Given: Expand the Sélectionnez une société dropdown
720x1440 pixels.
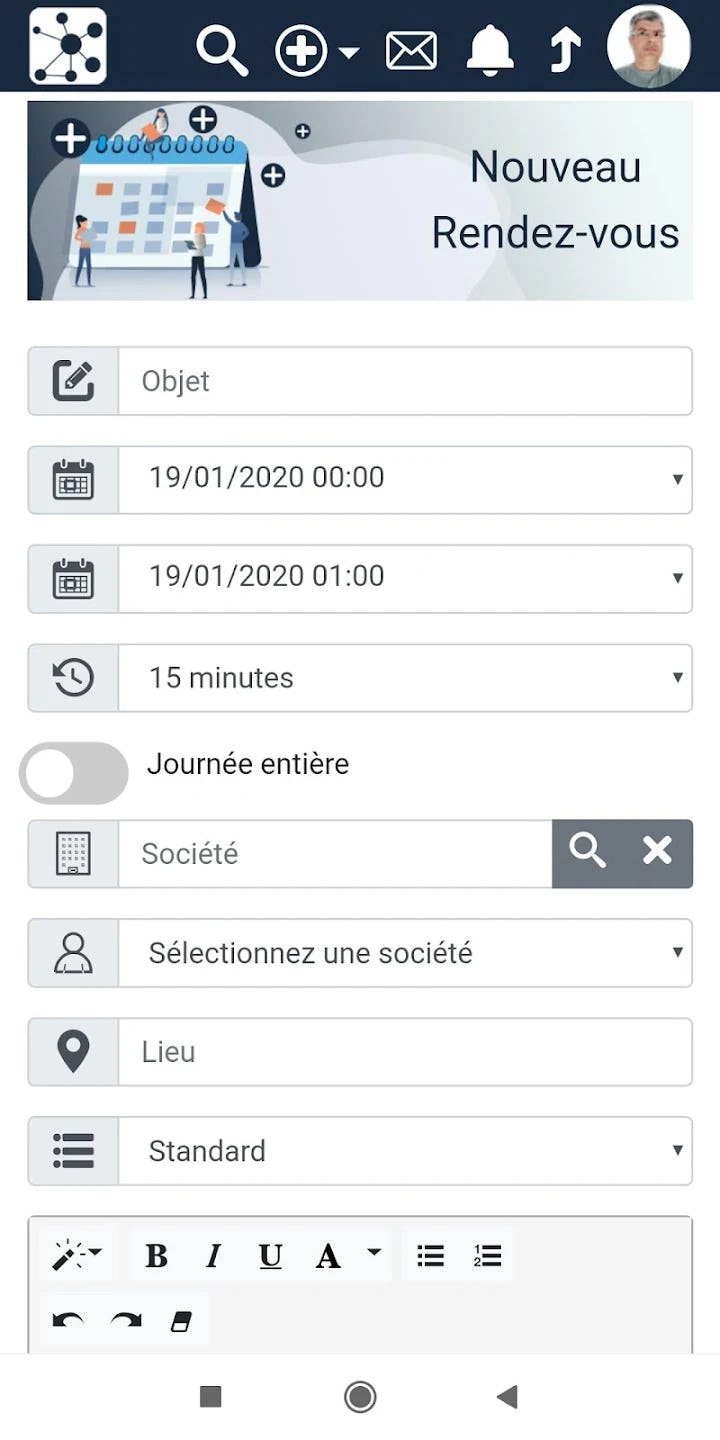Looking at the screenshot, I should pyautogui.click(x=404, y=953).
